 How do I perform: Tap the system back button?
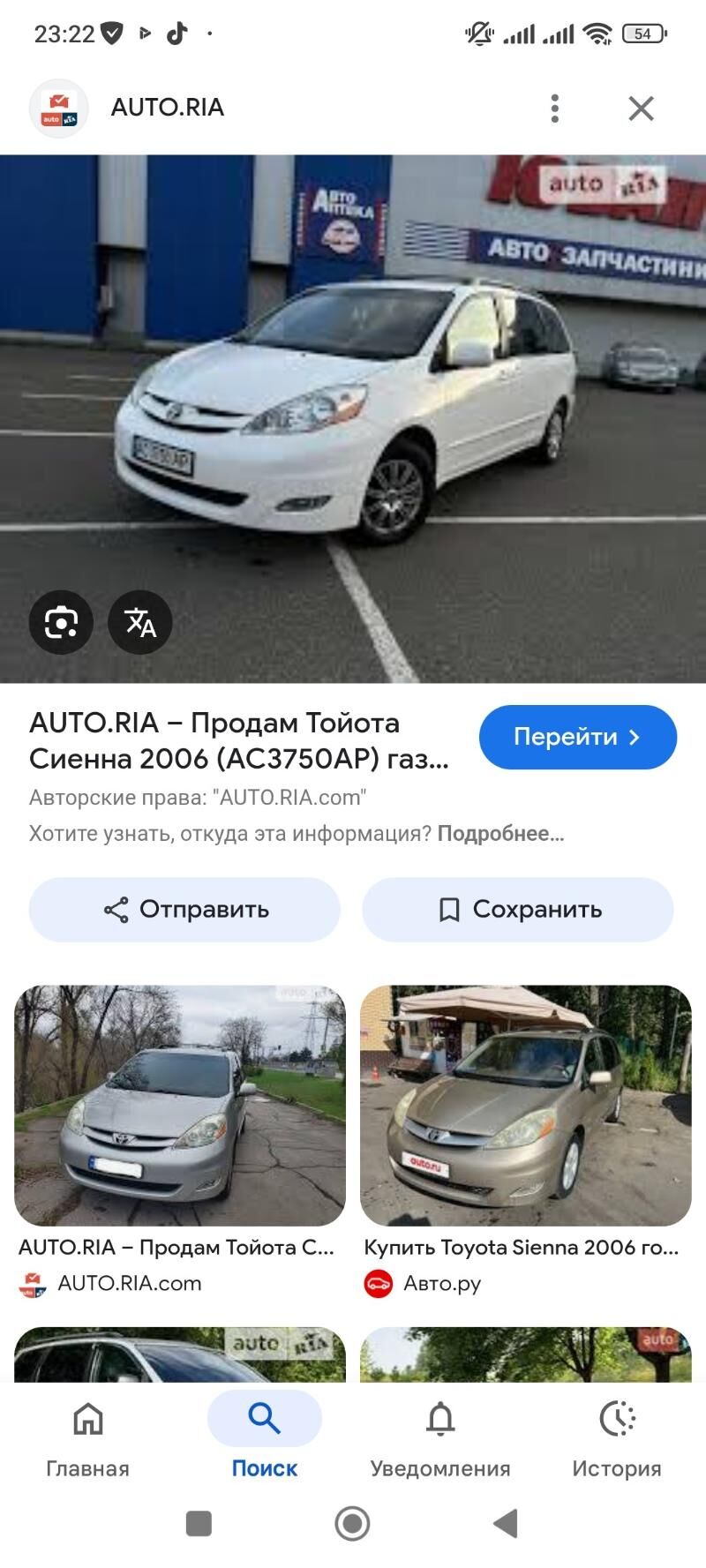tap(506, 1523)
